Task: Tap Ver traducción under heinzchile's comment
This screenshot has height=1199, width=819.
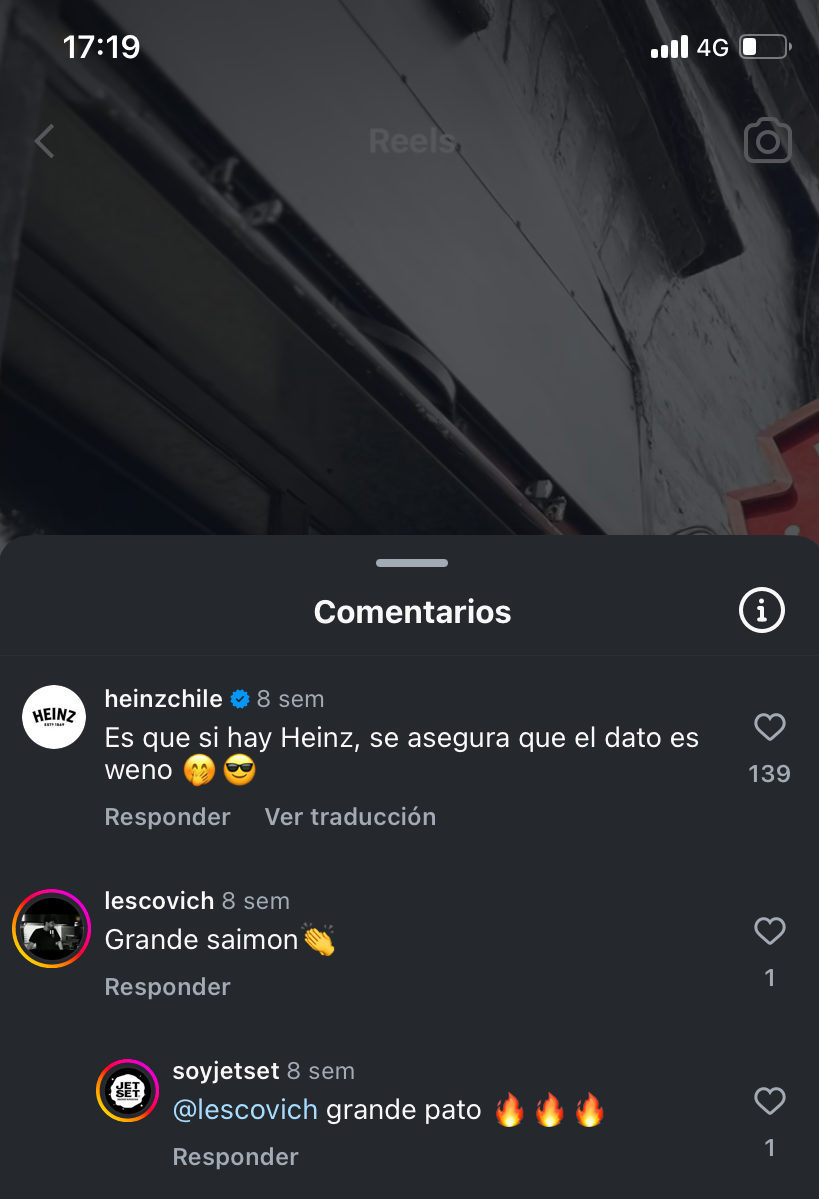Action: click(350, 817)
